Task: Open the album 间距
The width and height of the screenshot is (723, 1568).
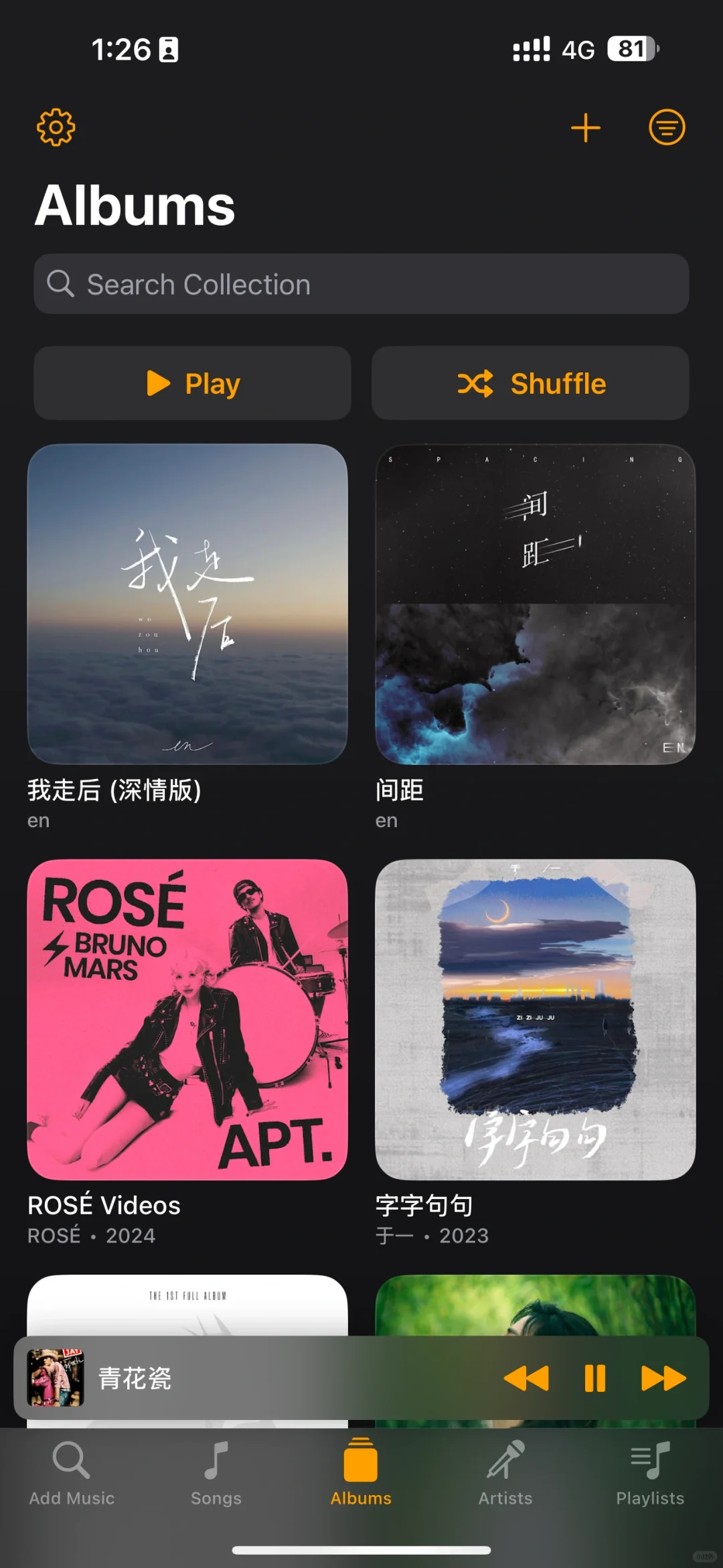Action: (536, 604)
